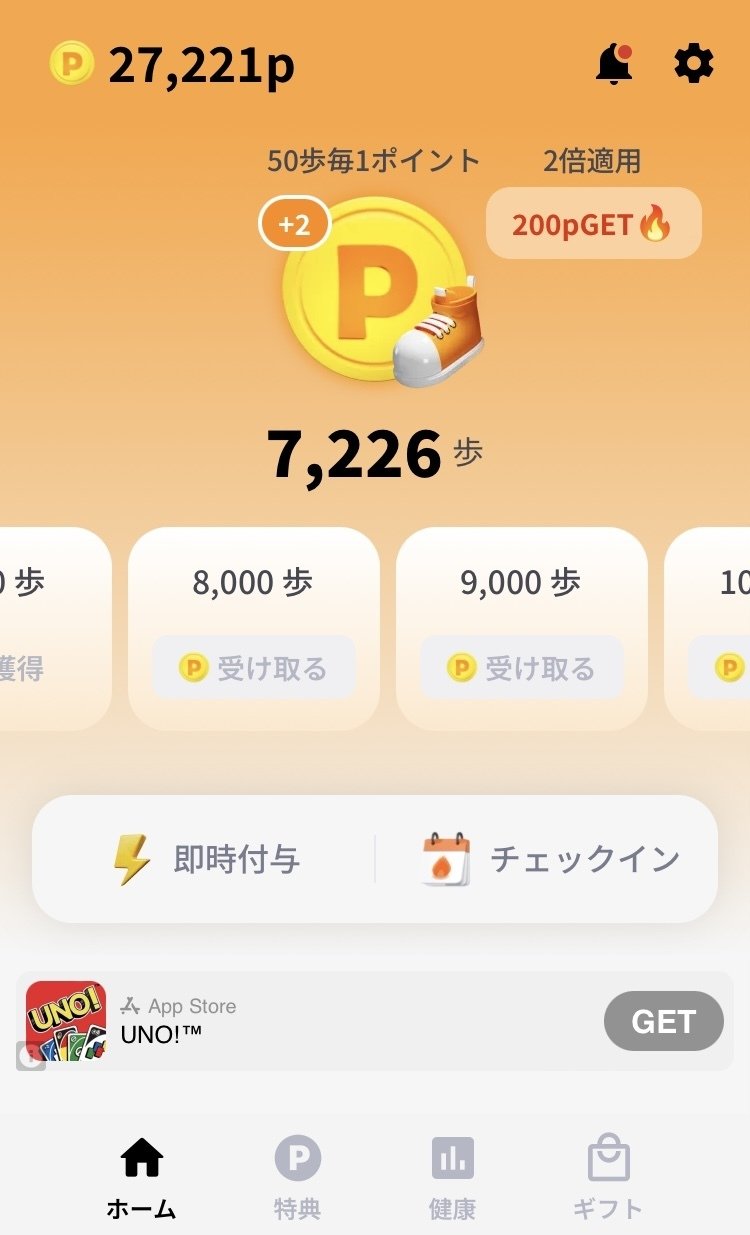Open notifications via the bell icon

[x=617, y=64]
